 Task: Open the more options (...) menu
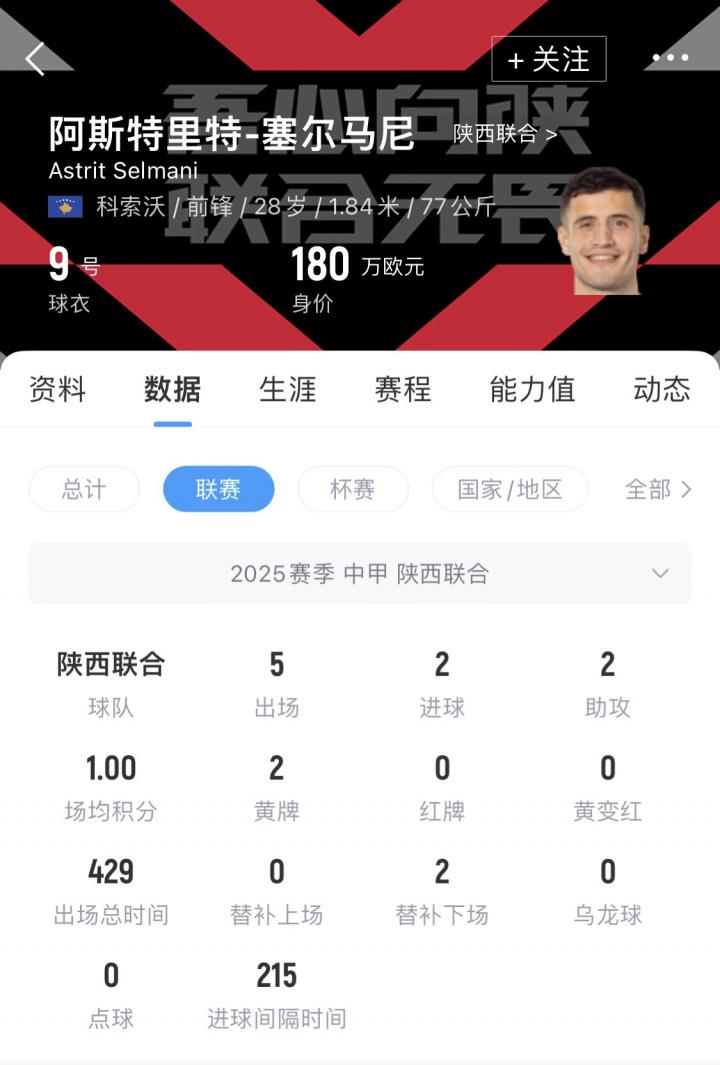pyautogui.click(x=668, y=58)
